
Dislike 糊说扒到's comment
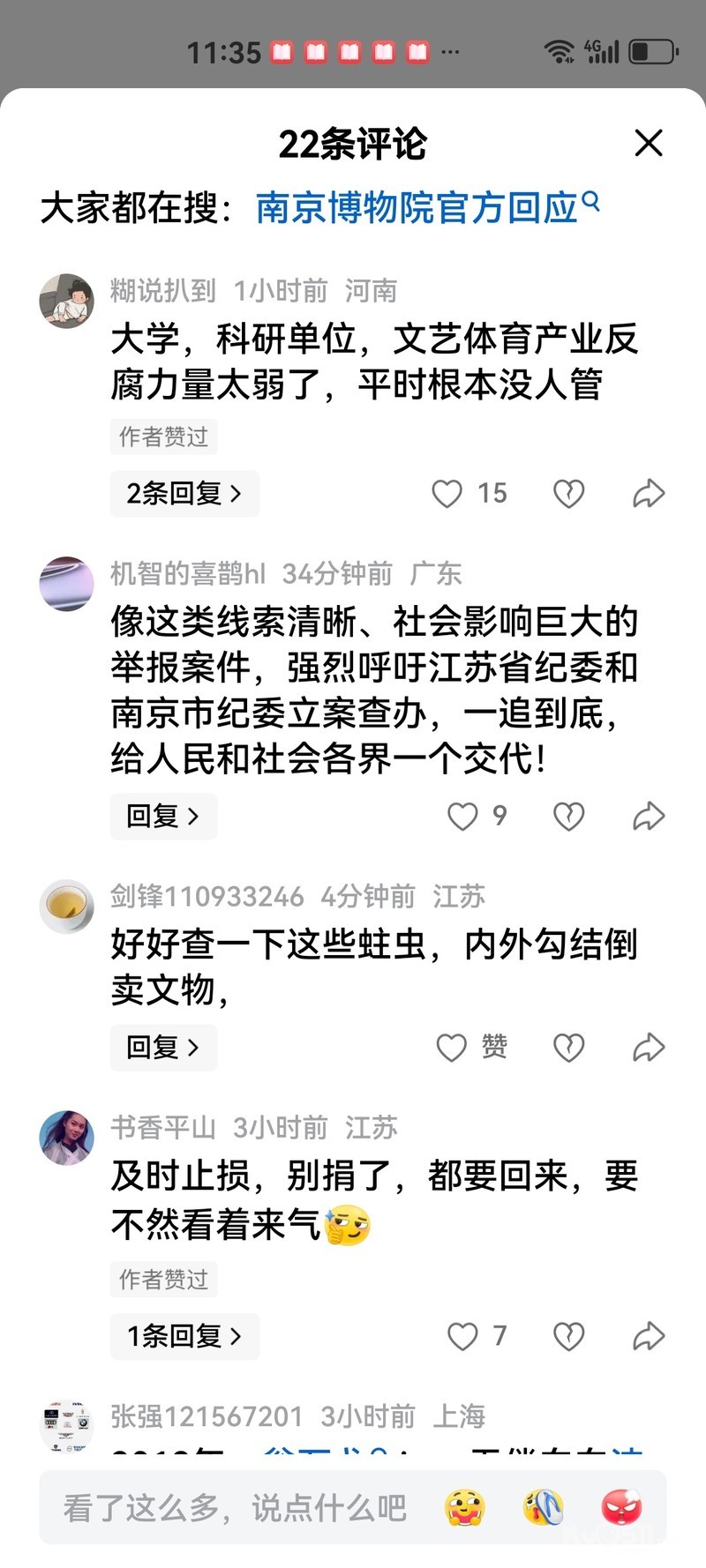click(568, 494)
